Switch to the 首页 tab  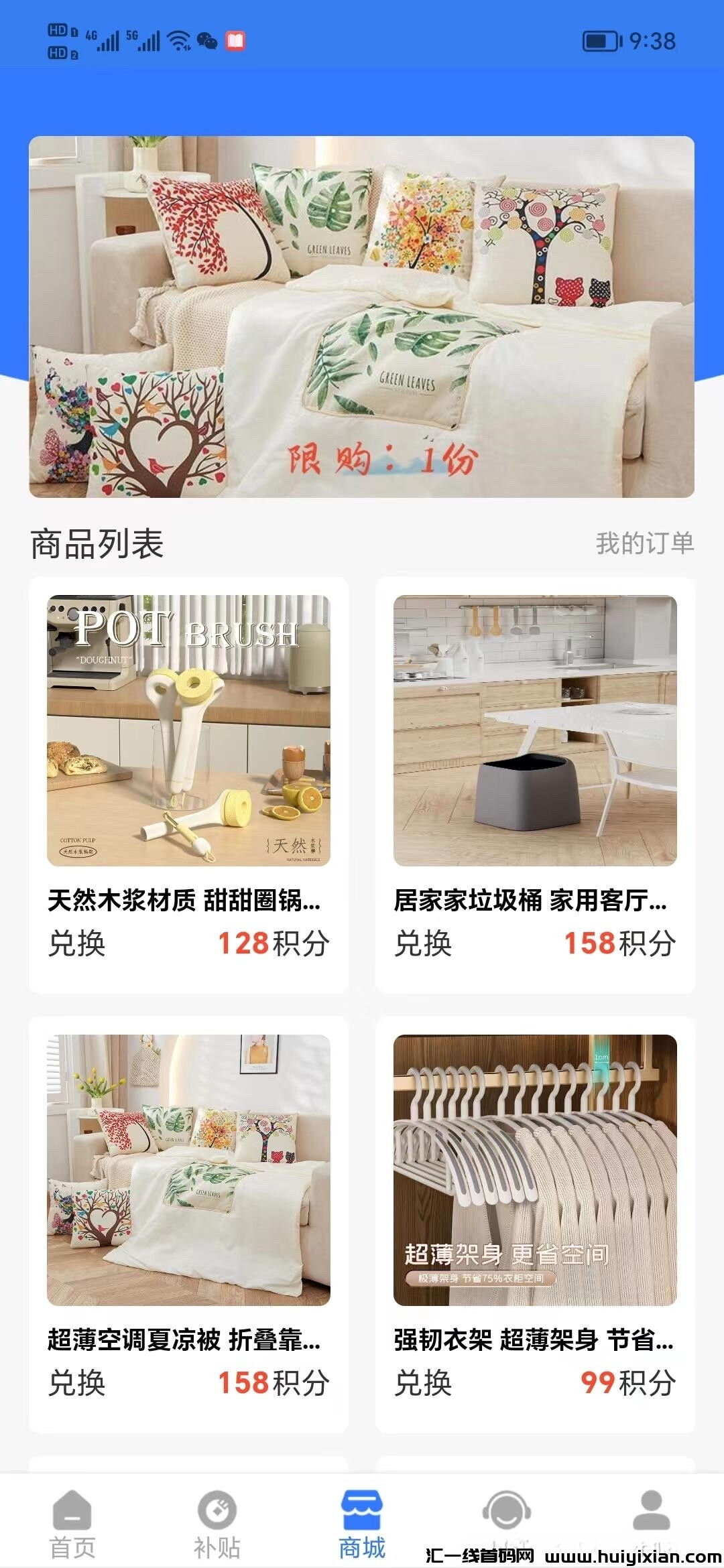72,1522
